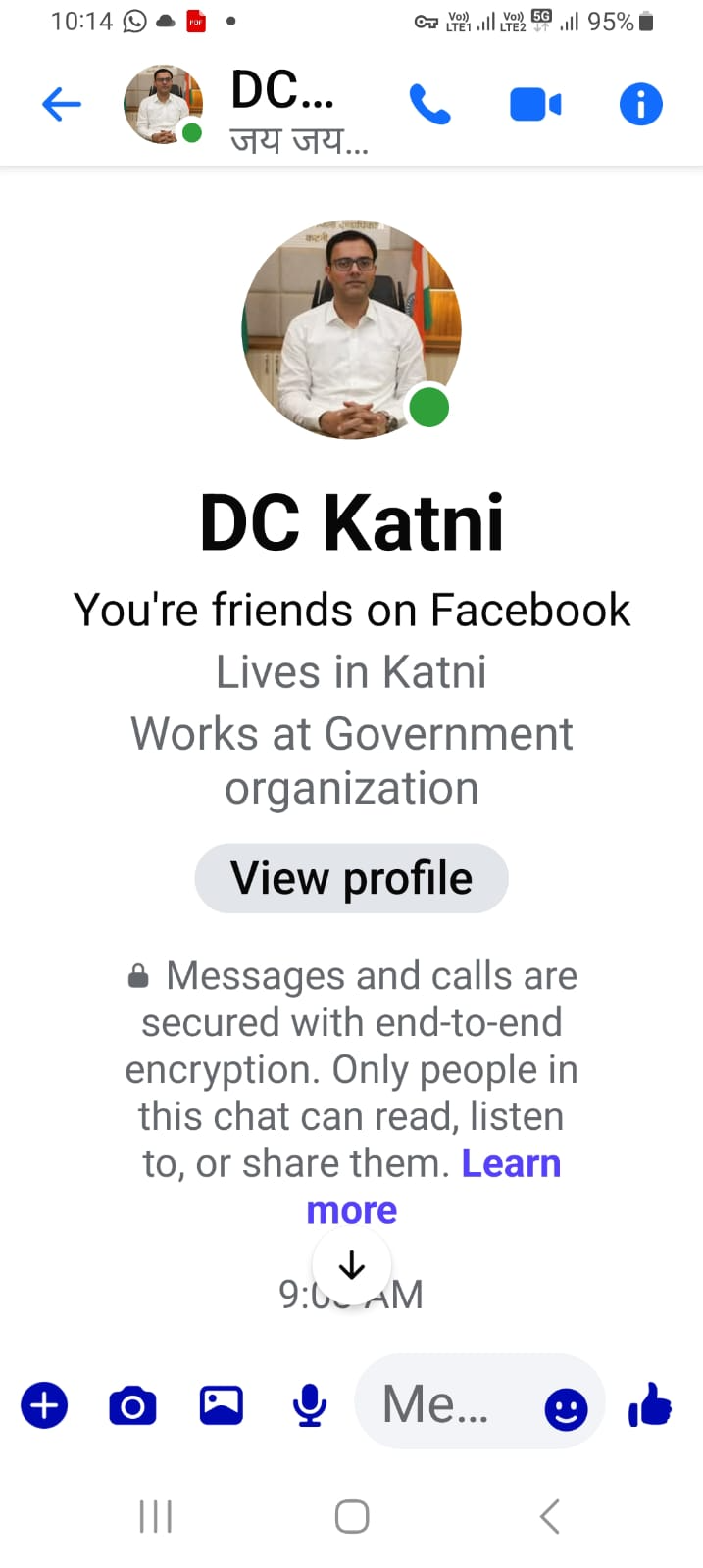
Task: Record a voice message with the microphone
Action: click(310, 1406)
